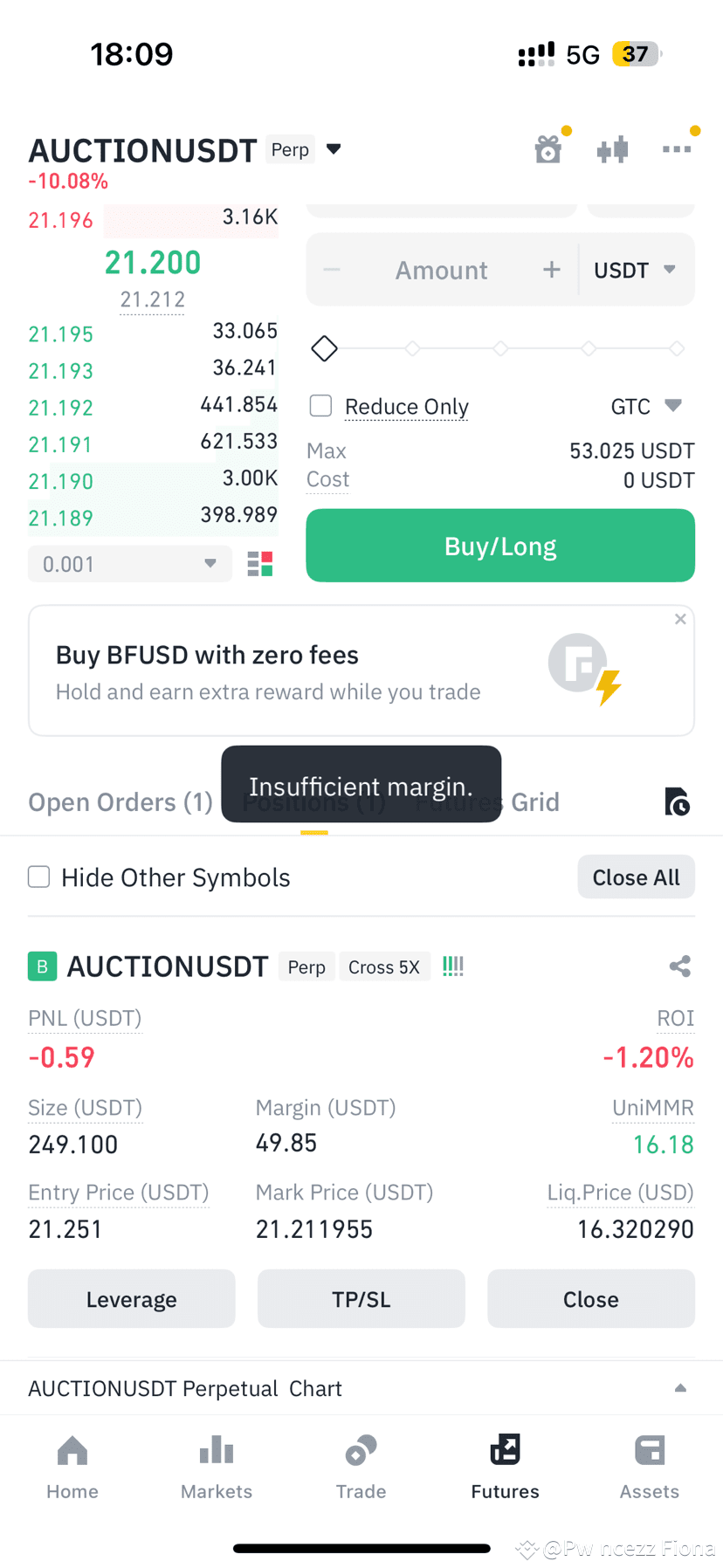Open the 0.001 price precision dropdown
This screenshot has width=723, height=1568.
pyautogui.click(x=130, y=564)
